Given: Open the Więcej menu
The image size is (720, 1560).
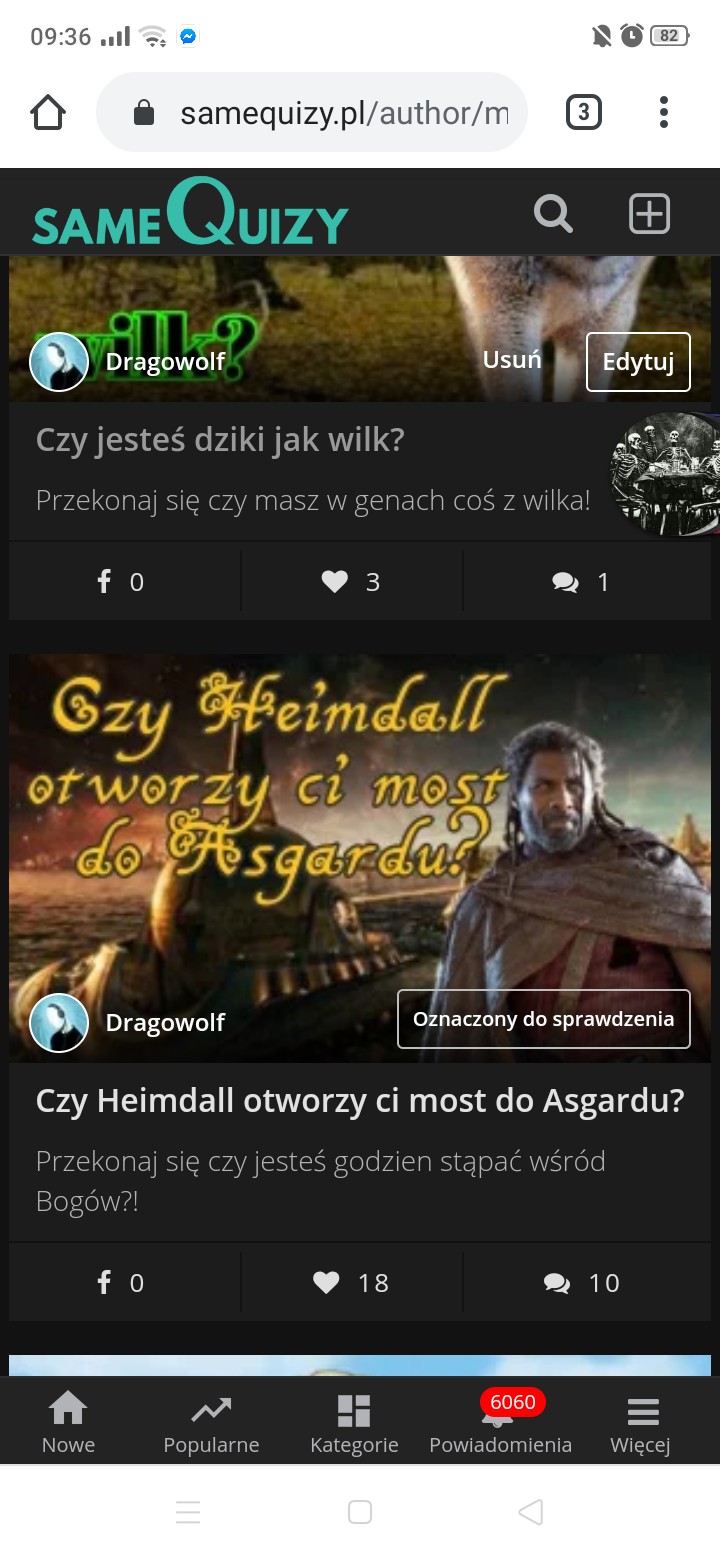Looking at the screenshot, I should 641,1423.
